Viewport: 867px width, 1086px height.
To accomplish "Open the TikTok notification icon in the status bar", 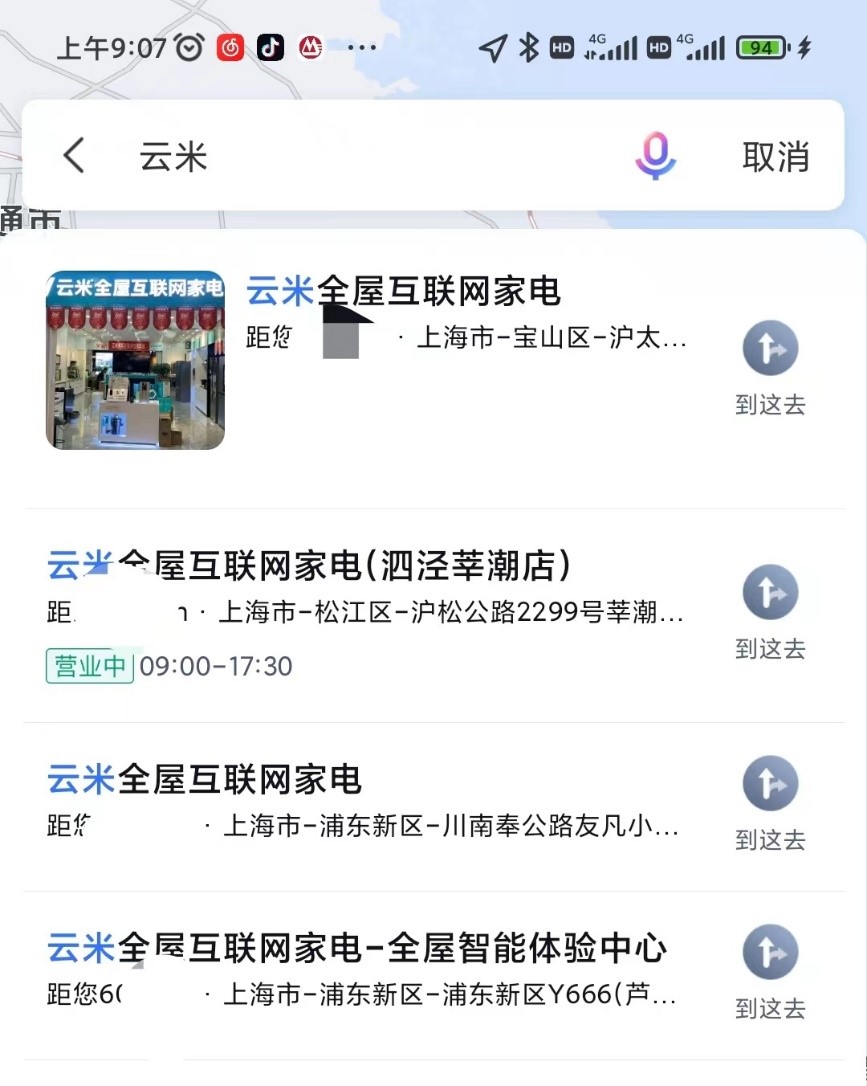I will click(x=268, y=44).
